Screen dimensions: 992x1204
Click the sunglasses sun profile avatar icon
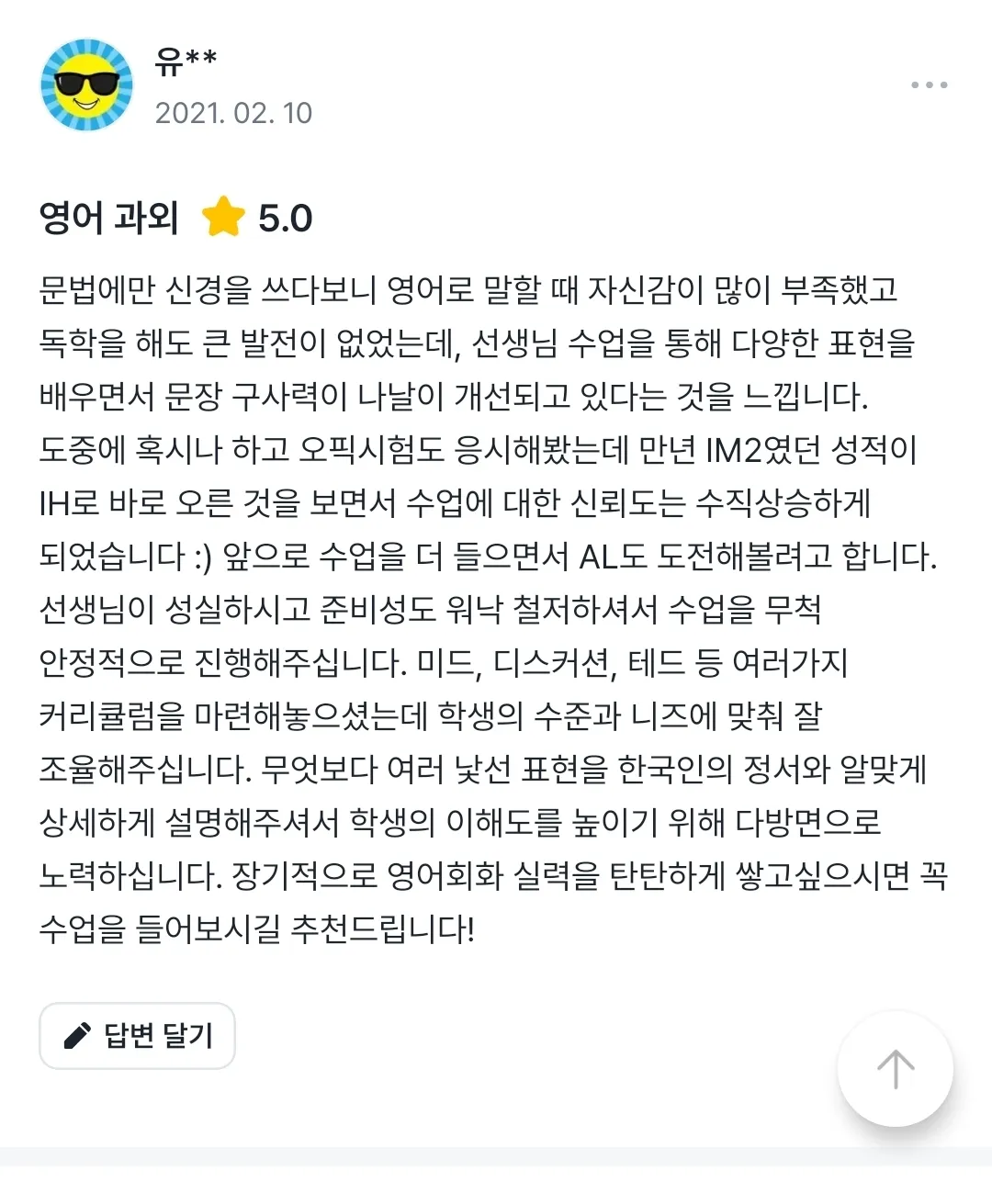[86, 86]
